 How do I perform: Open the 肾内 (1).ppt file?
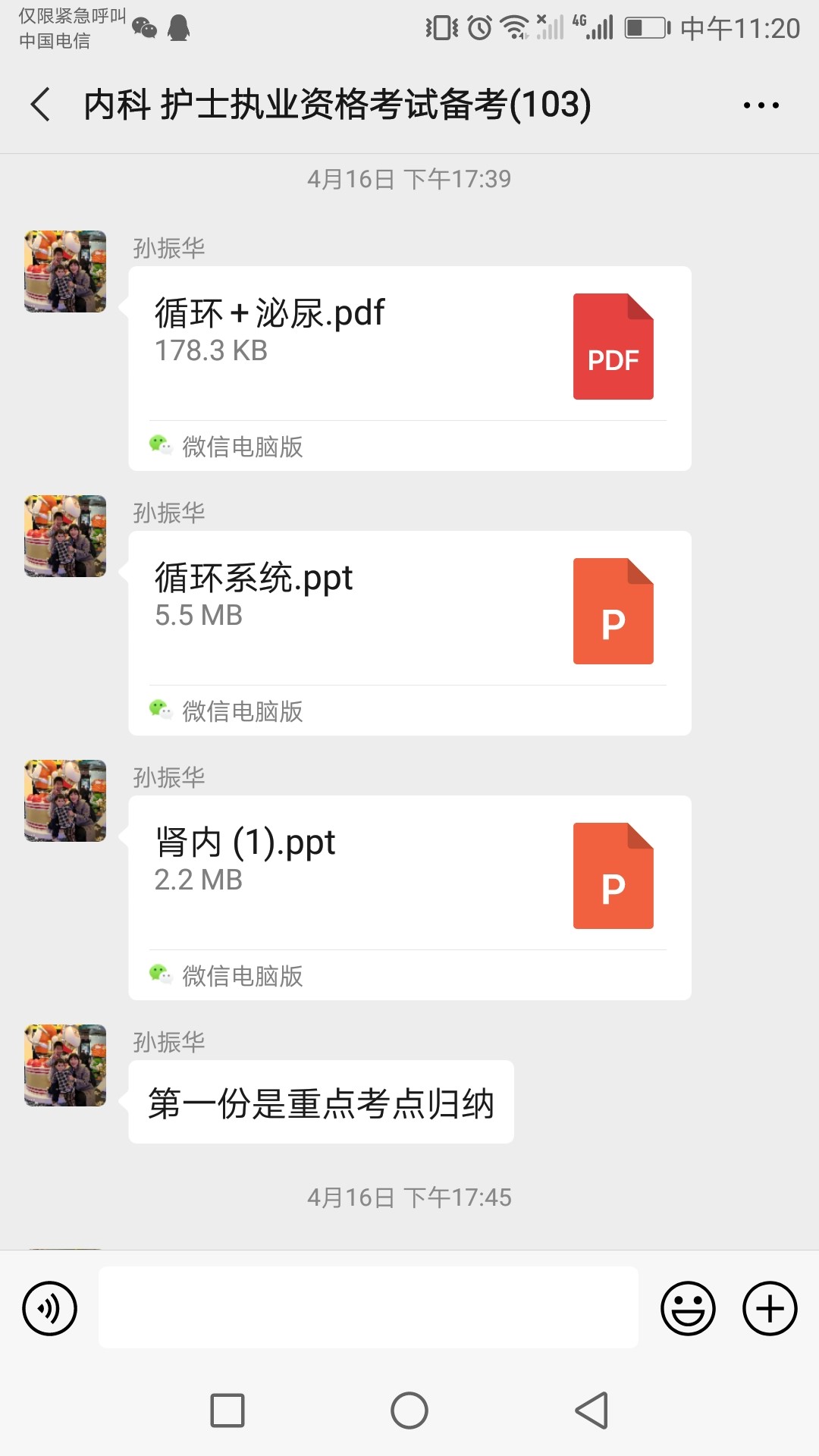pos(409,876)
